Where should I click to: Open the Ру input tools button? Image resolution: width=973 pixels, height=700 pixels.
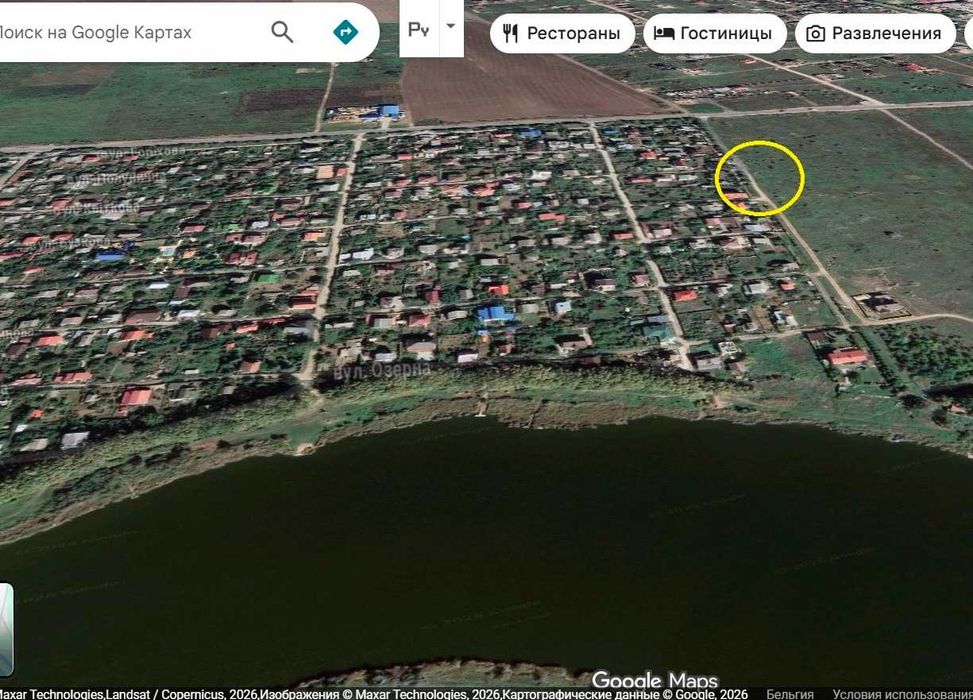click(x=418, y=29)
